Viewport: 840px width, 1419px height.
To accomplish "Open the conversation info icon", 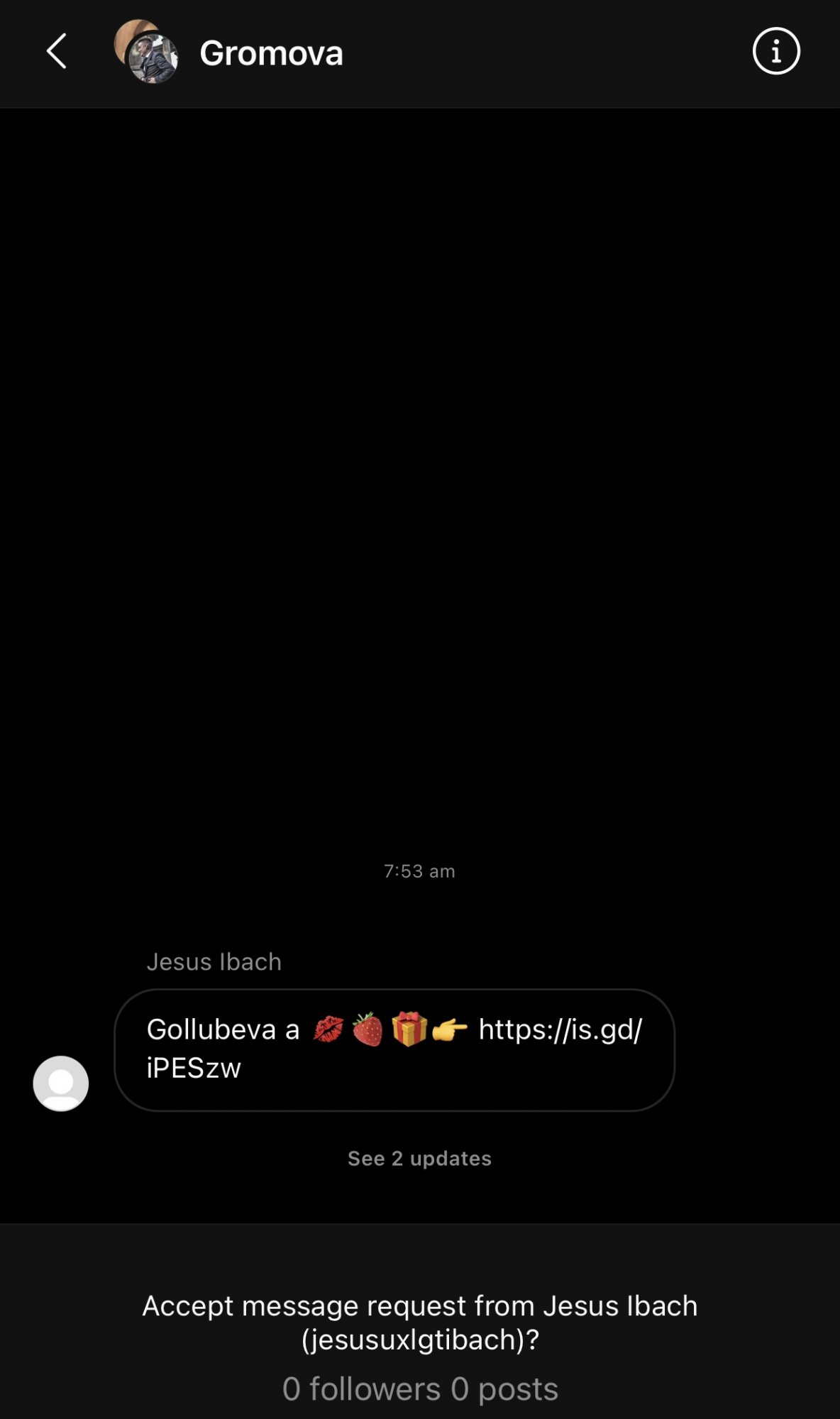I will coord(776,51).
